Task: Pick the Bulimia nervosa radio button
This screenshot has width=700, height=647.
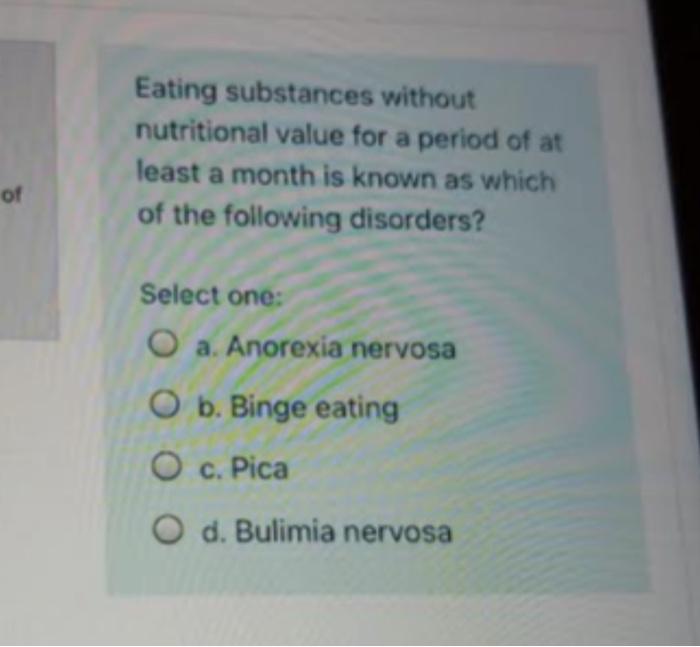Action: pos(168,530)
